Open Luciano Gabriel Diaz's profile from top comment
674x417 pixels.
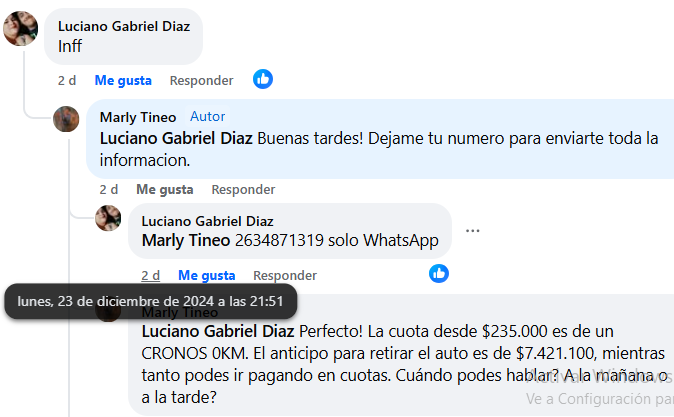[124, 25]
